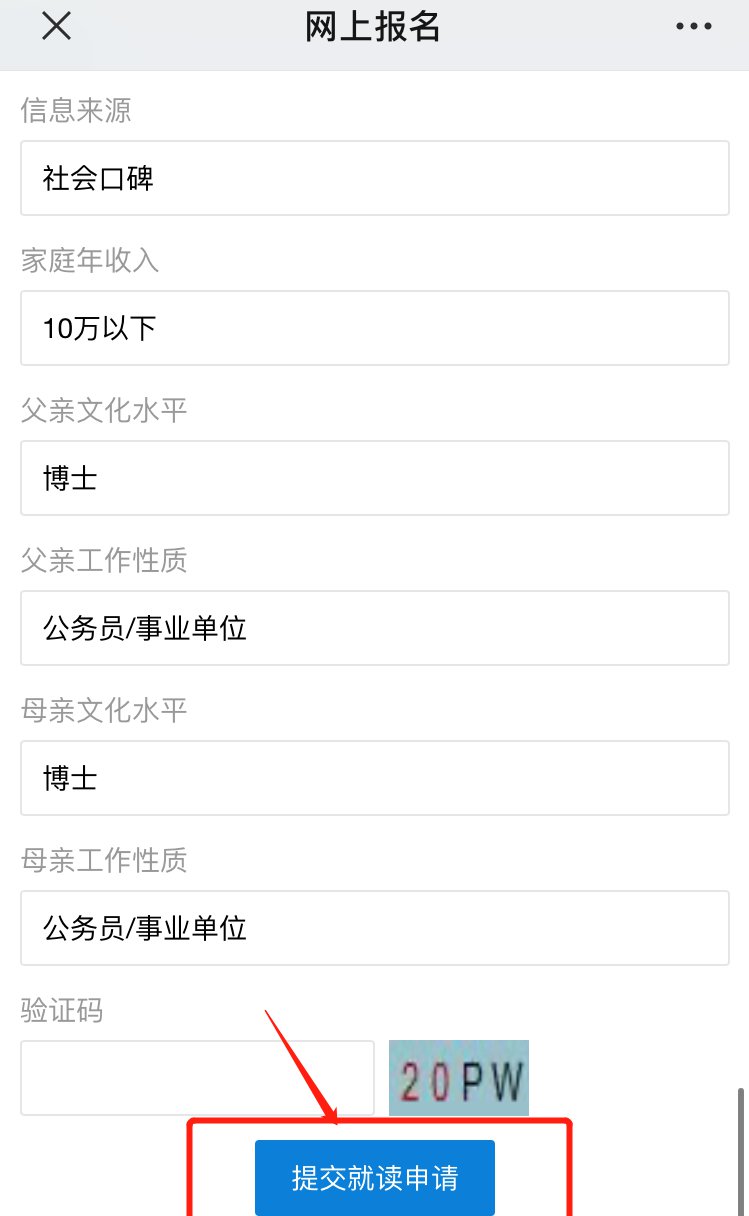Change the 信息来源 selection
The height and width of the screenshot is (1216, 749).
tap(375, 178)
